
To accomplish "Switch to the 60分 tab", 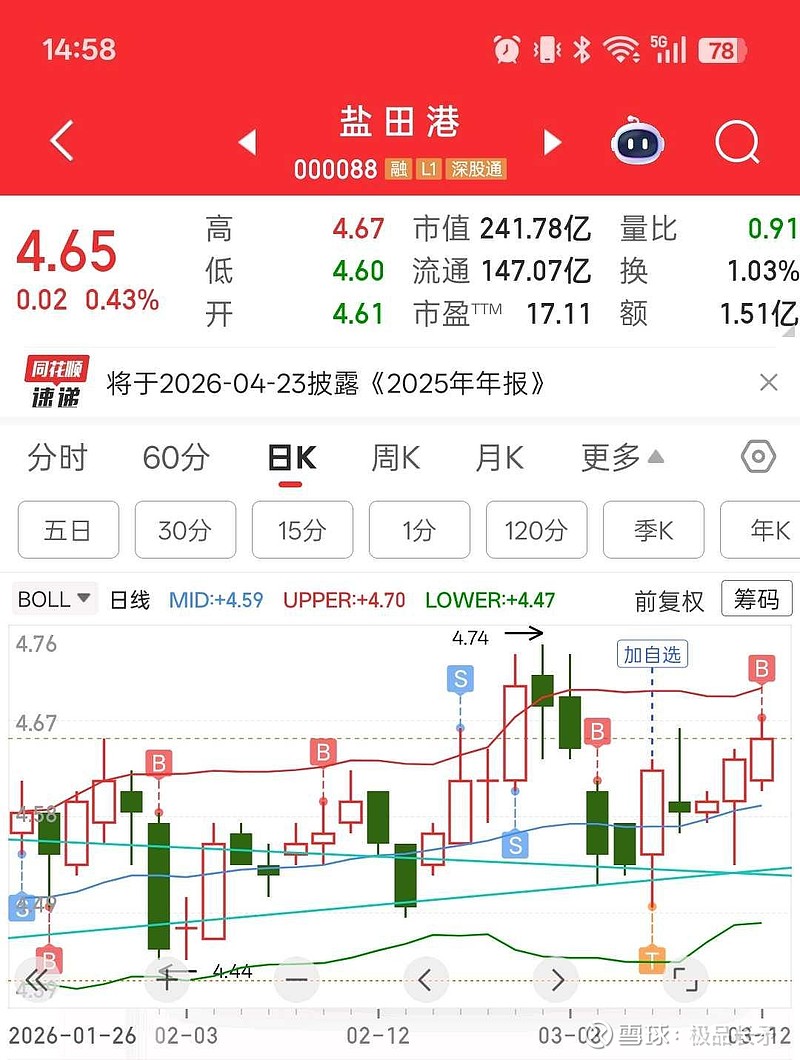I will 176,458.
